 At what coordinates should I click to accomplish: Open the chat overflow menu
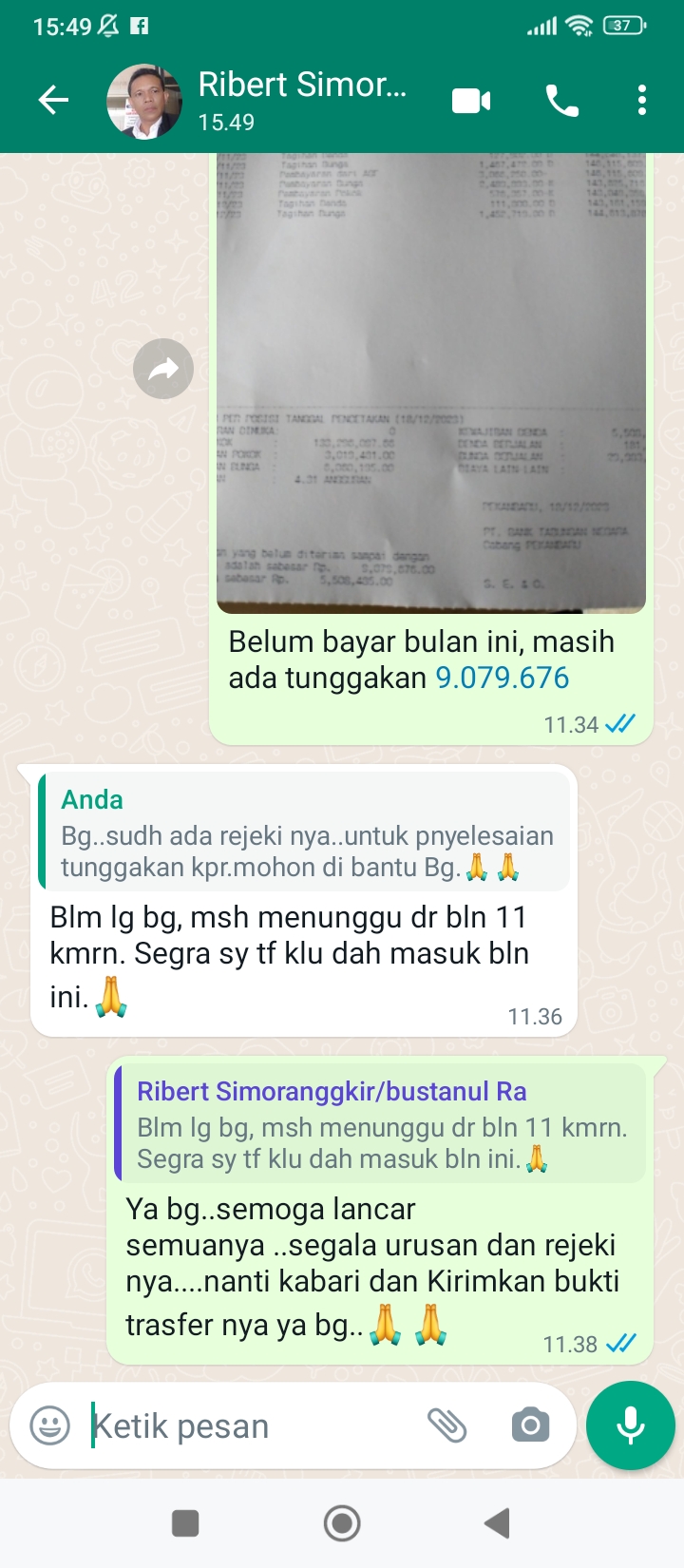pos(642,100)
